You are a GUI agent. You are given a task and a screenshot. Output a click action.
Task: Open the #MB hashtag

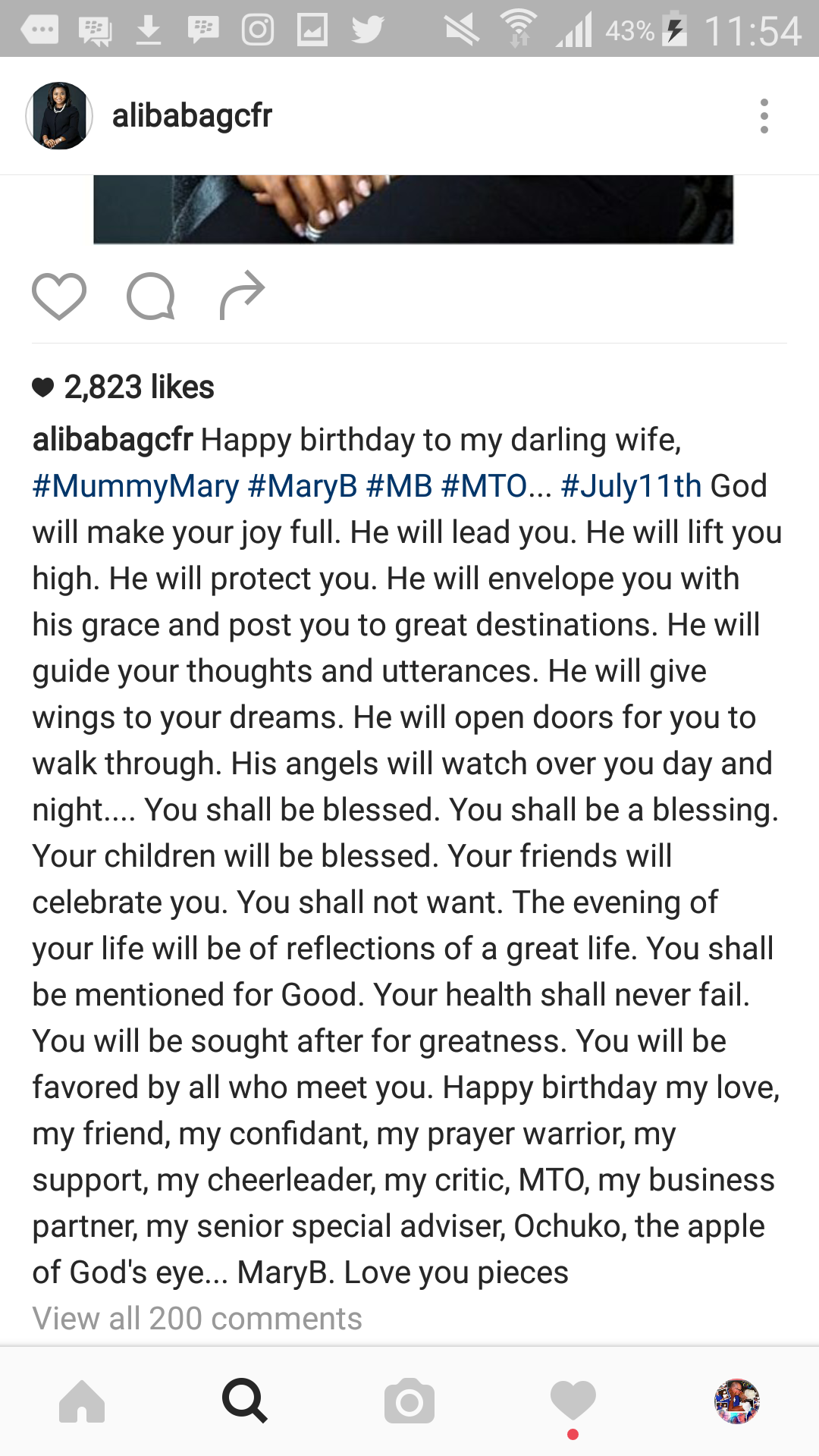pos(400,486)
